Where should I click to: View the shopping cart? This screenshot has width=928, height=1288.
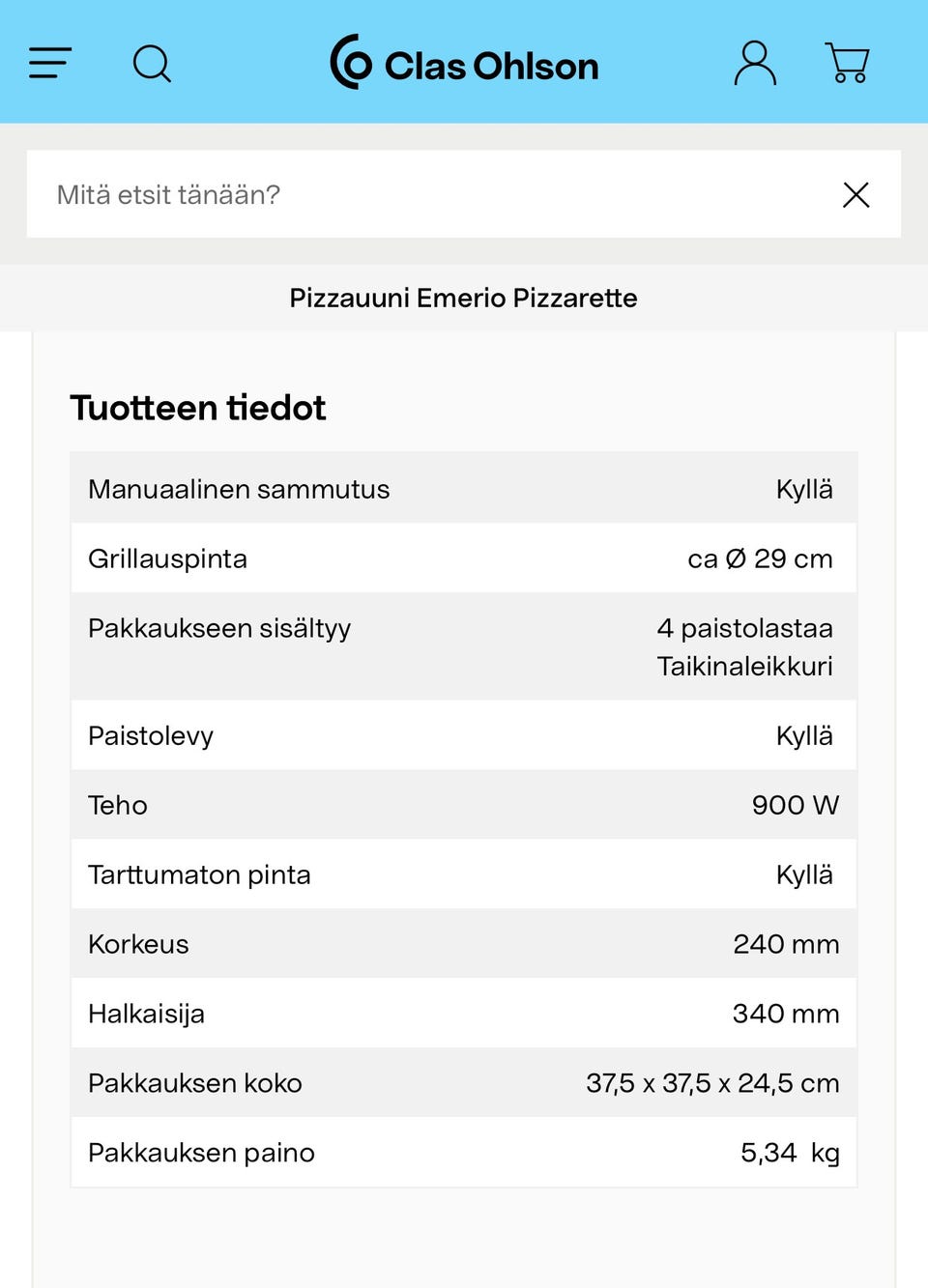coord(848,64)
